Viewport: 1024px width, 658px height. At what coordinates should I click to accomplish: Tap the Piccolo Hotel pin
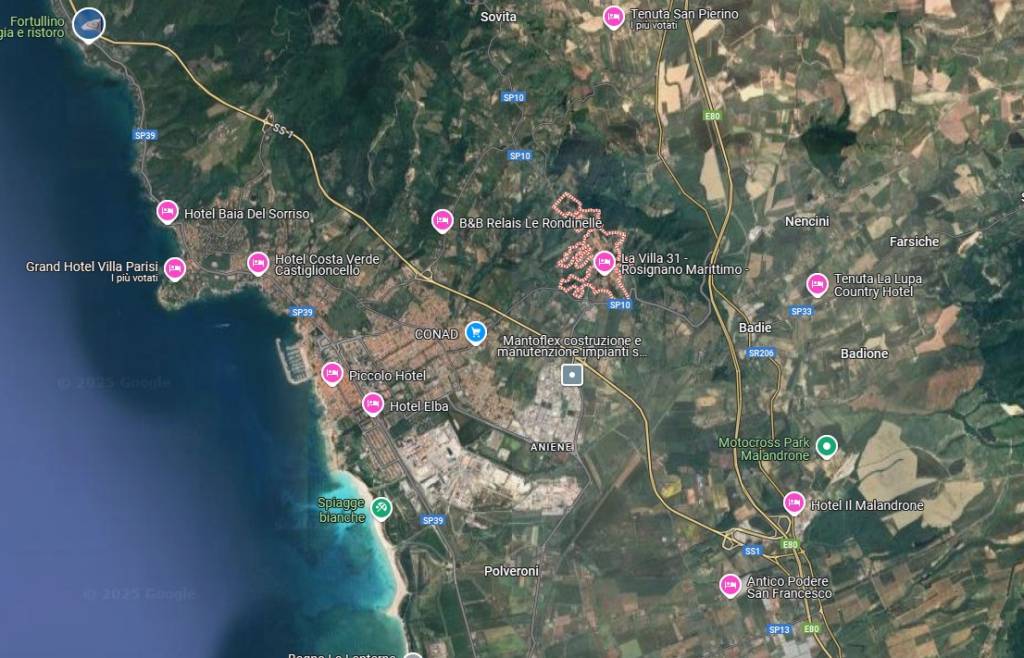click(x=332, y=373)
